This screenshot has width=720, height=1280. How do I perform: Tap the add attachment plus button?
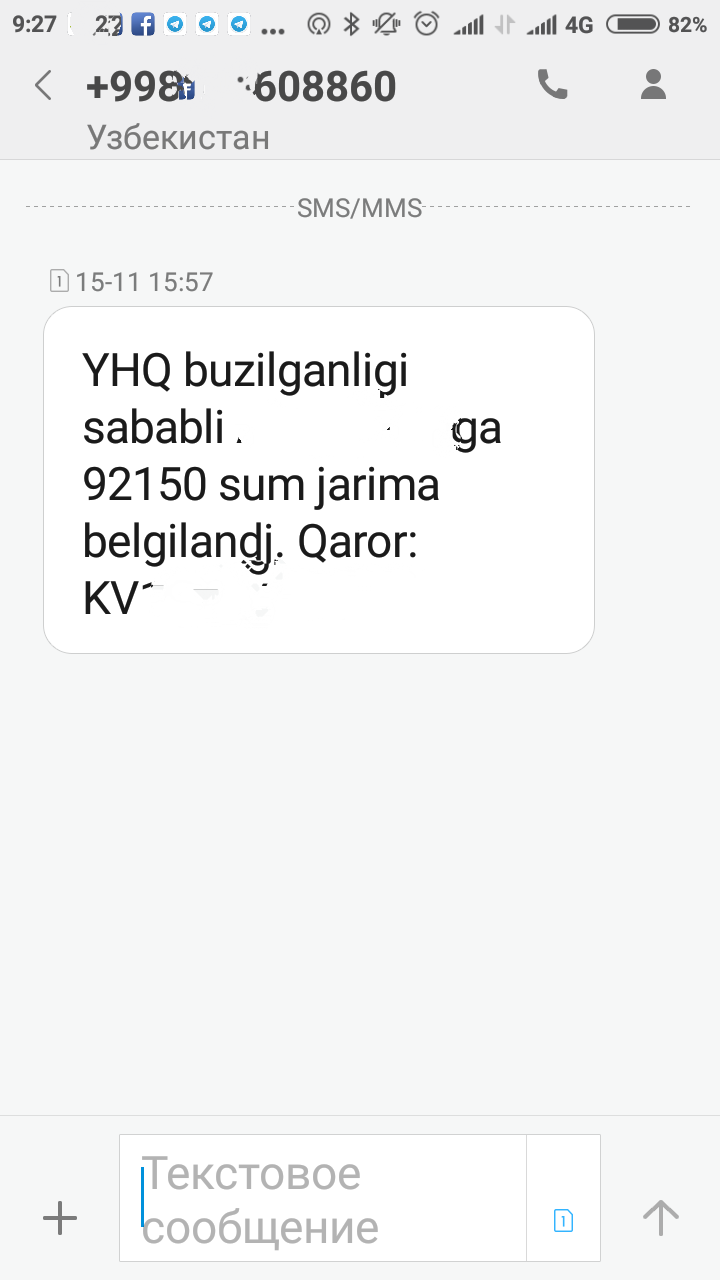click(60, 1217)
